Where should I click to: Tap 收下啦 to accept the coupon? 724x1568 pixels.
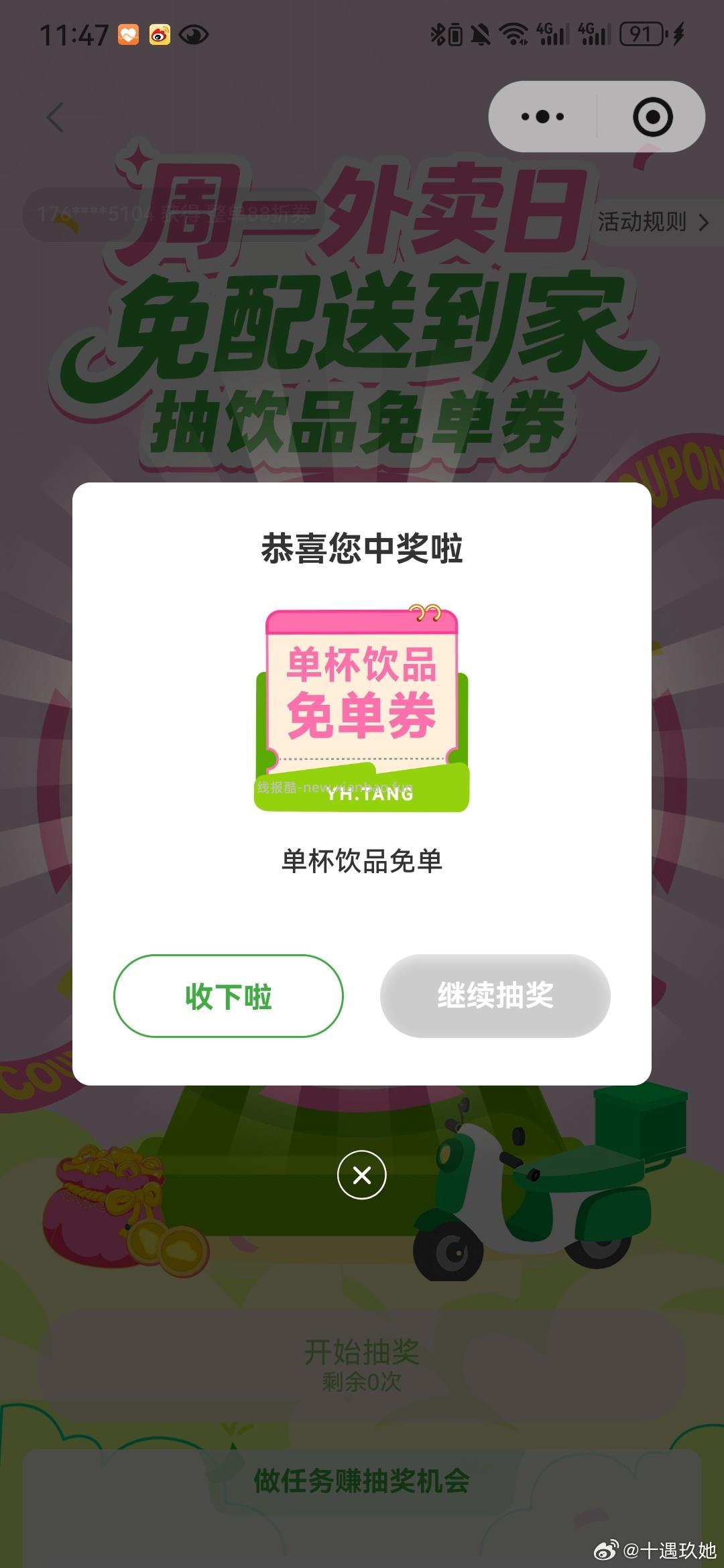(229, 998)
